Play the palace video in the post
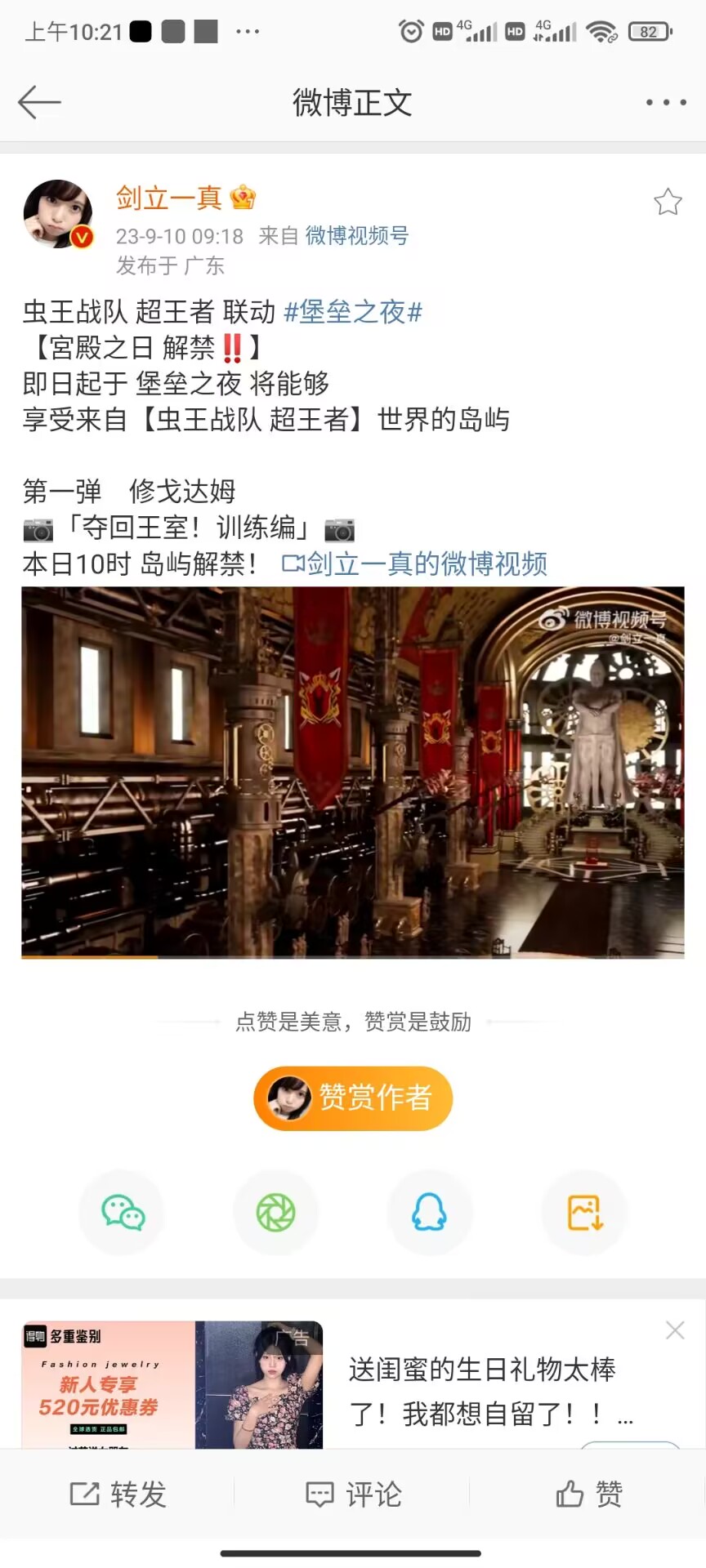Screen dimensions: 706x1568 click(x=353, y=772)
